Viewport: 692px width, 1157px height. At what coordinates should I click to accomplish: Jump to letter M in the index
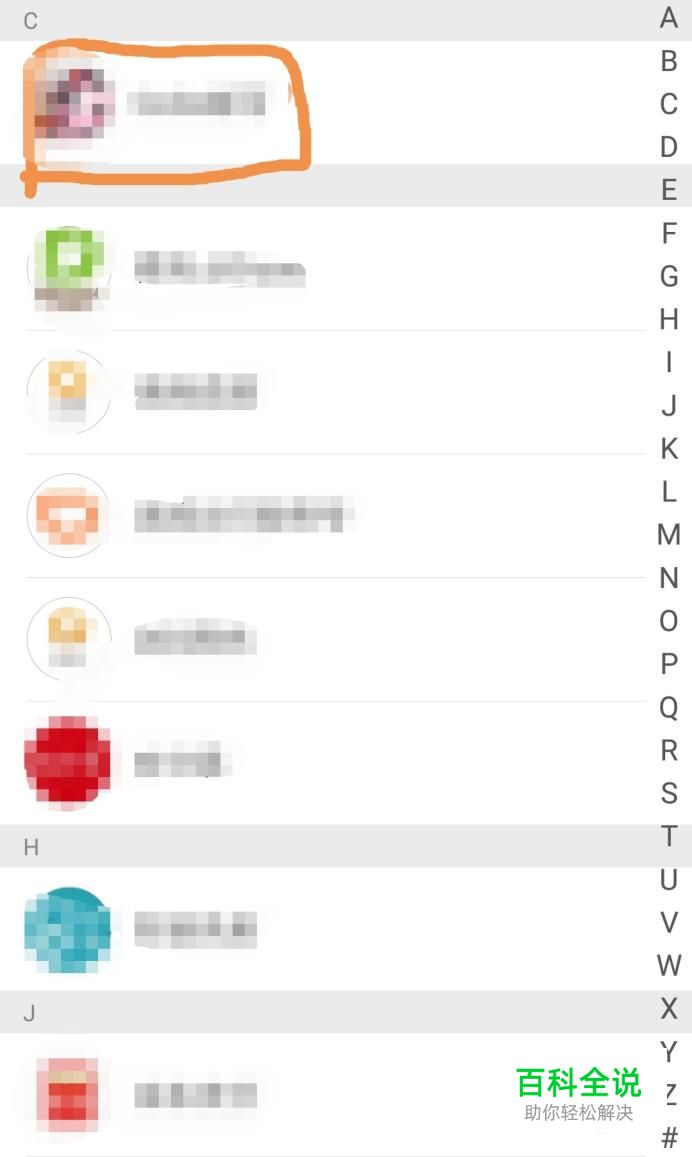click(x=668, y=534)
